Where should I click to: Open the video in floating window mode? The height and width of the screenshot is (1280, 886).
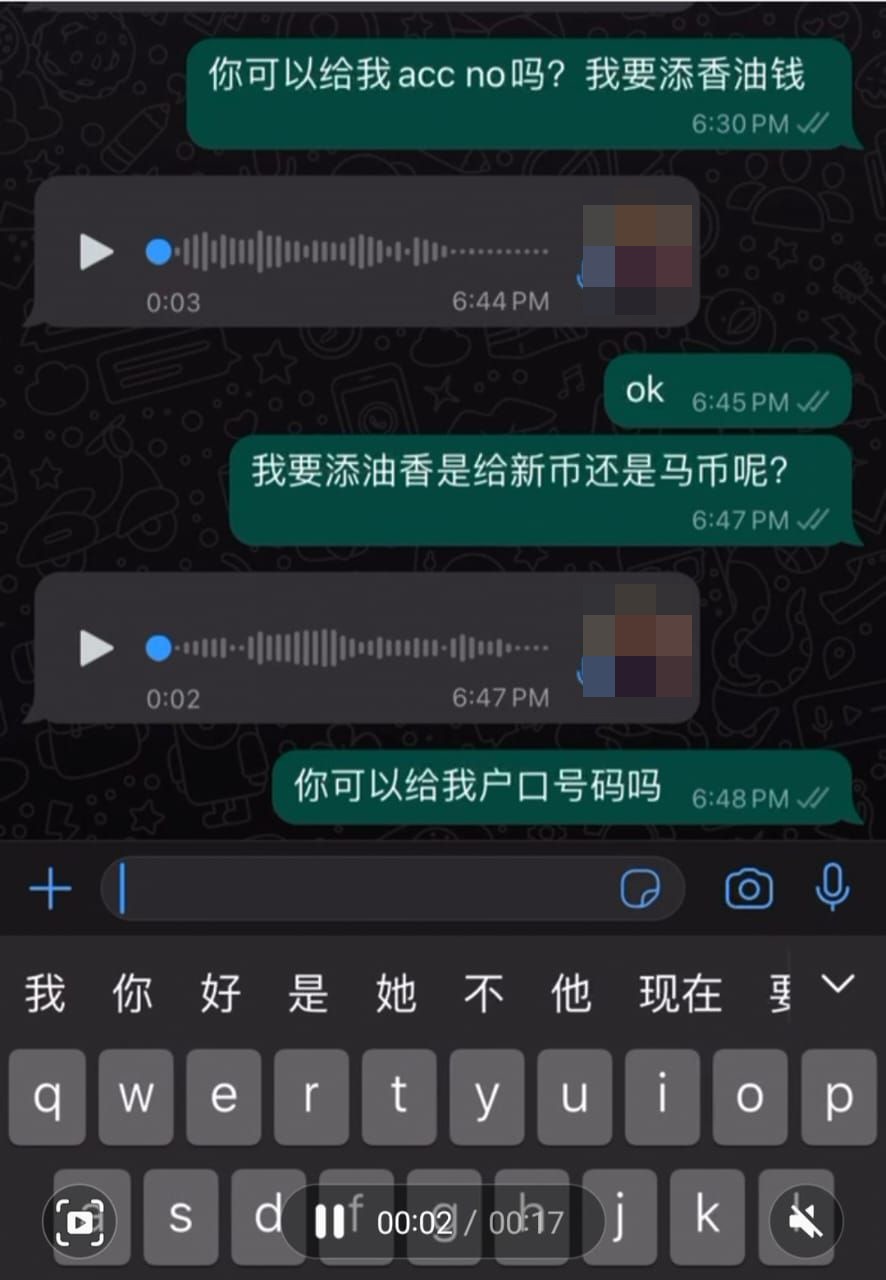click(x=79, y=1221)
